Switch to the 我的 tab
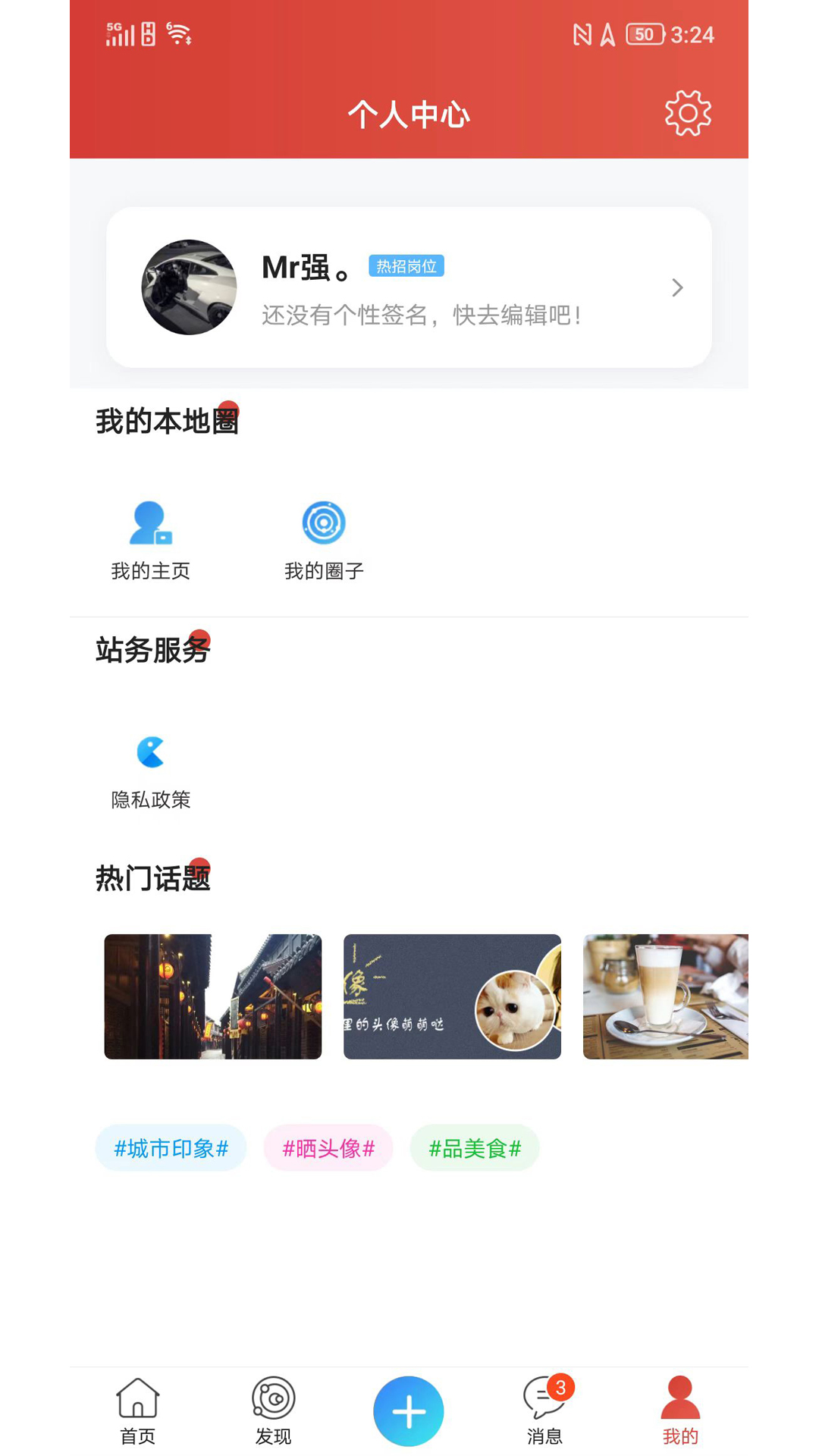Screen dimensions: 819x1456 pos(680,1411)
